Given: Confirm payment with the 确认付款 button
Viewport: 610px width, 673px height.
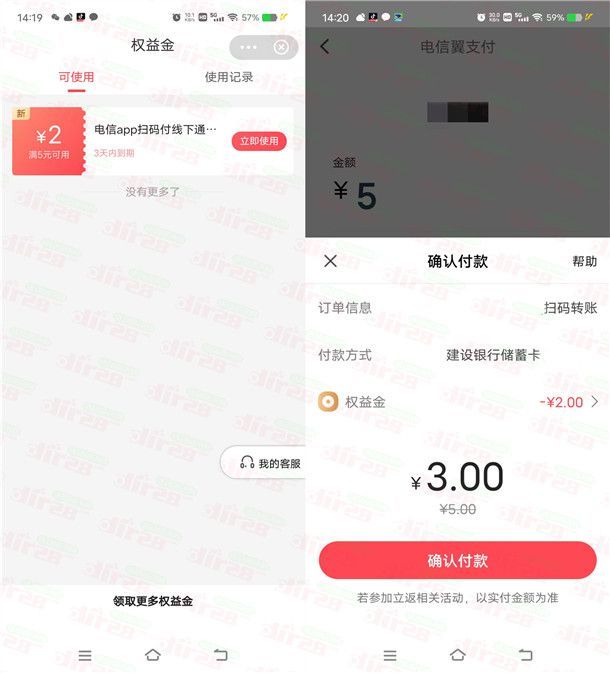Looking at the screenshot, I should click(457, 560).
